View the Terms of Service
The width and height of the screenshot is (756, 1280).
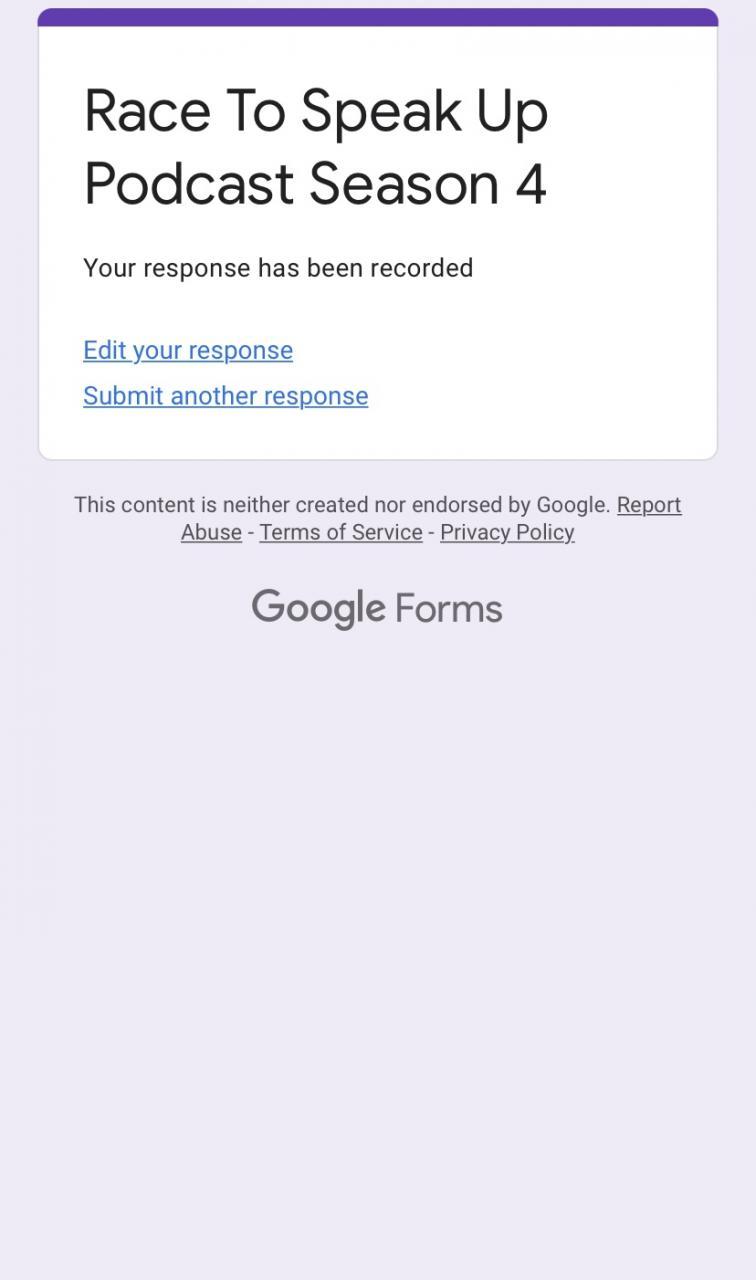pyautogui.click(x=341, y=532)
